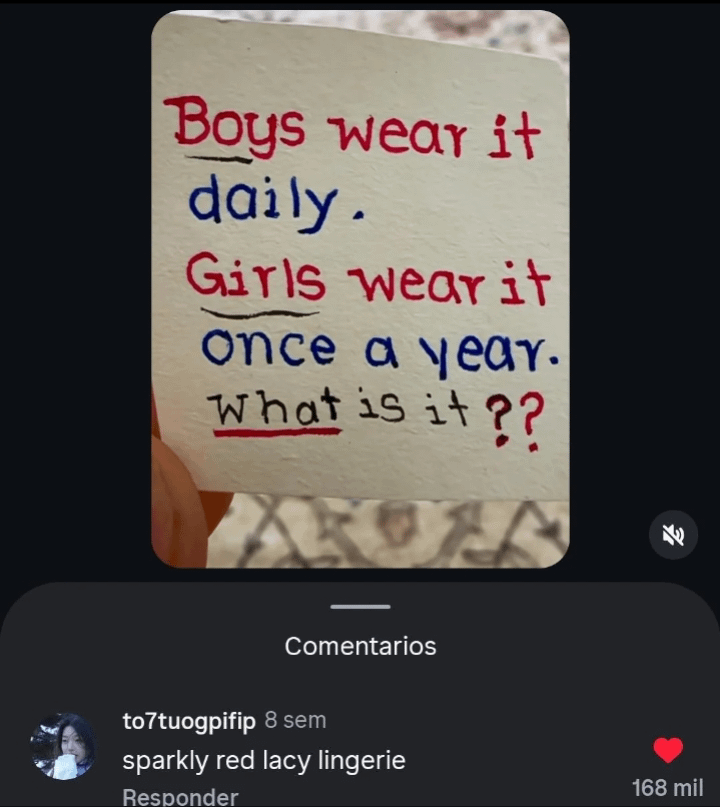Unmute the video sound
This screenshot has height=807, width=720.
click(673, 535)
